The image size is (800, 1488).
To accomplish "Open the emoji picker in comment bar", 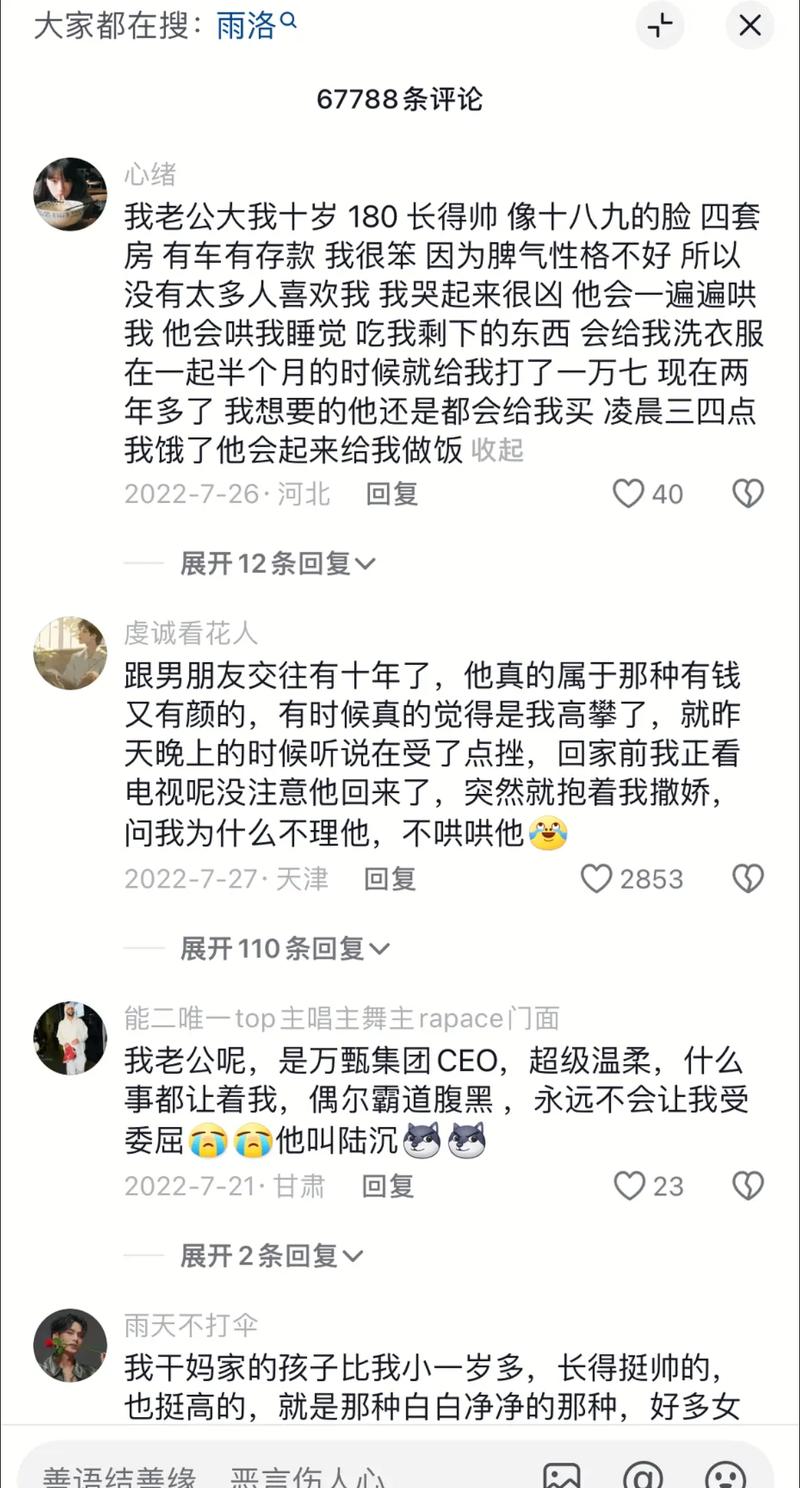I will click(x=725, y=1475).
